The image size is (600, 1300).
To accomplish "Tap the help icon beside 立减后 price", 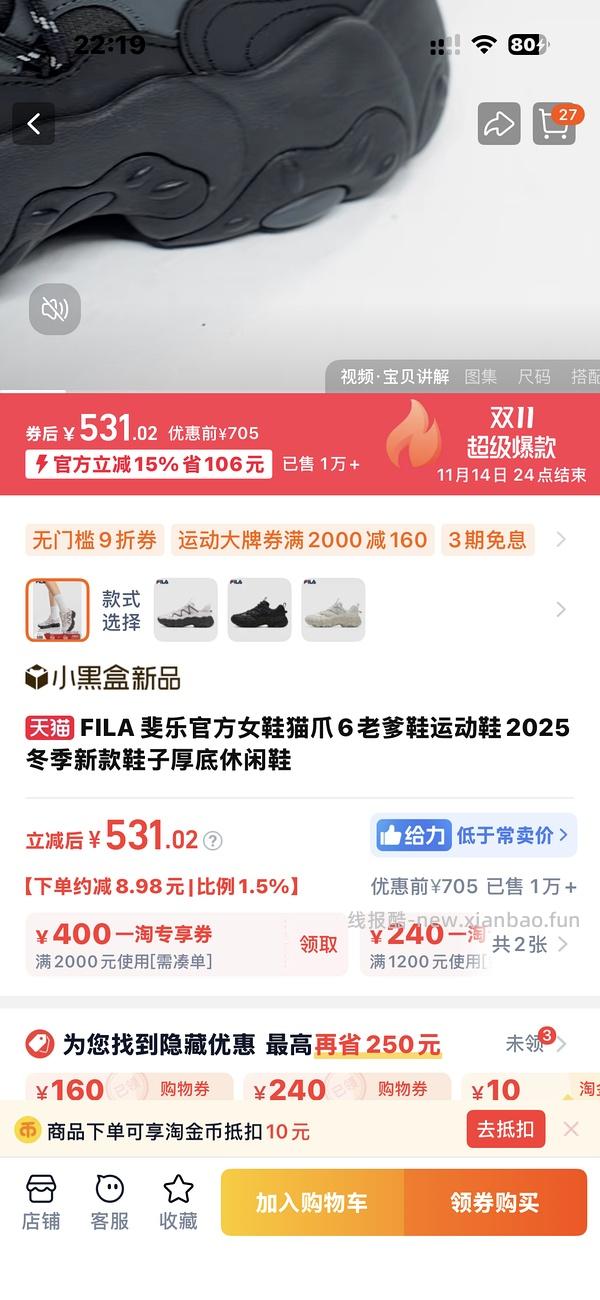I will click(212, 841).
